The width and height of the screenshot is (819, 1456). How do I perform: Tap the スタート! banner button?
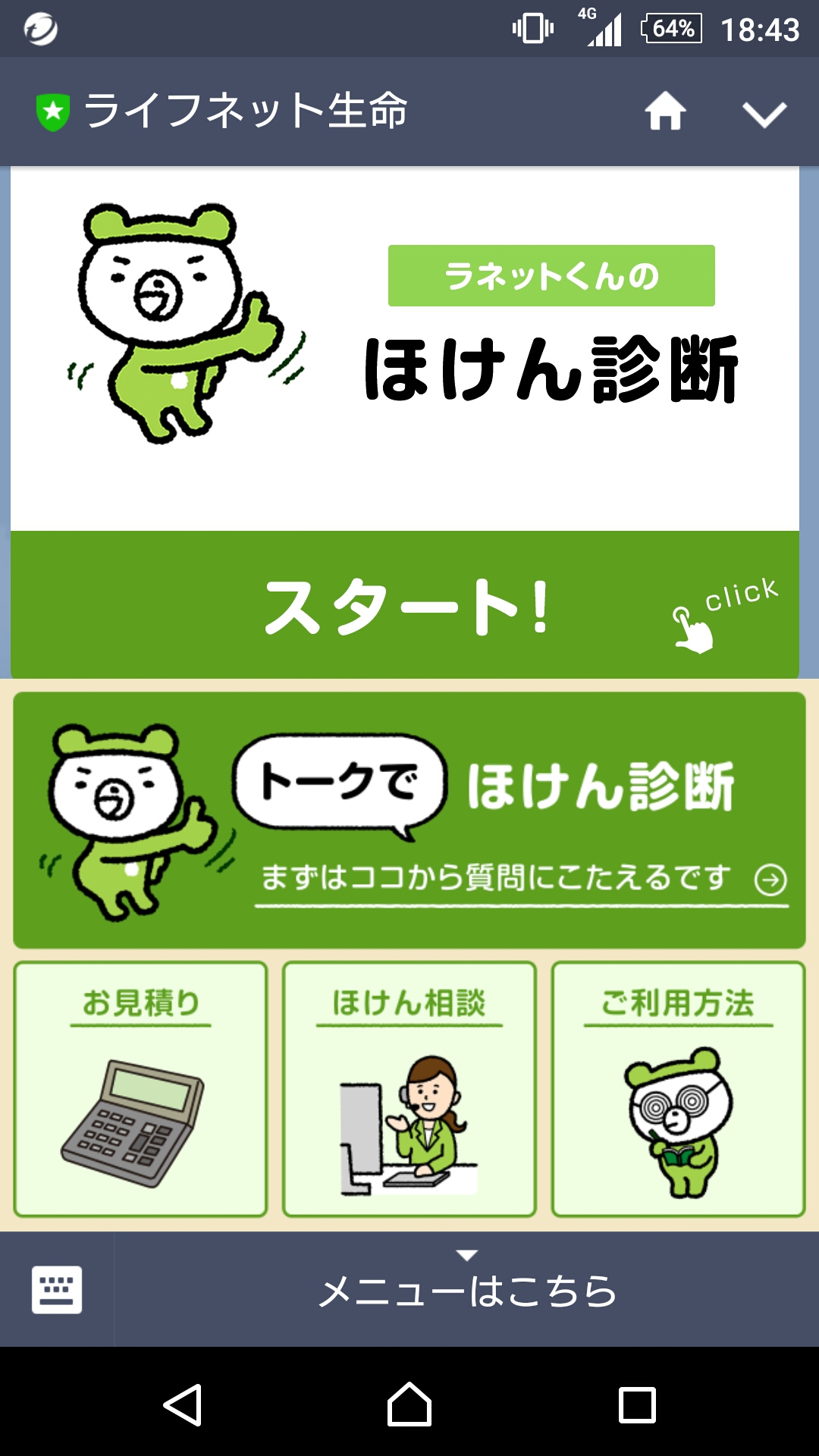point(405,605)
